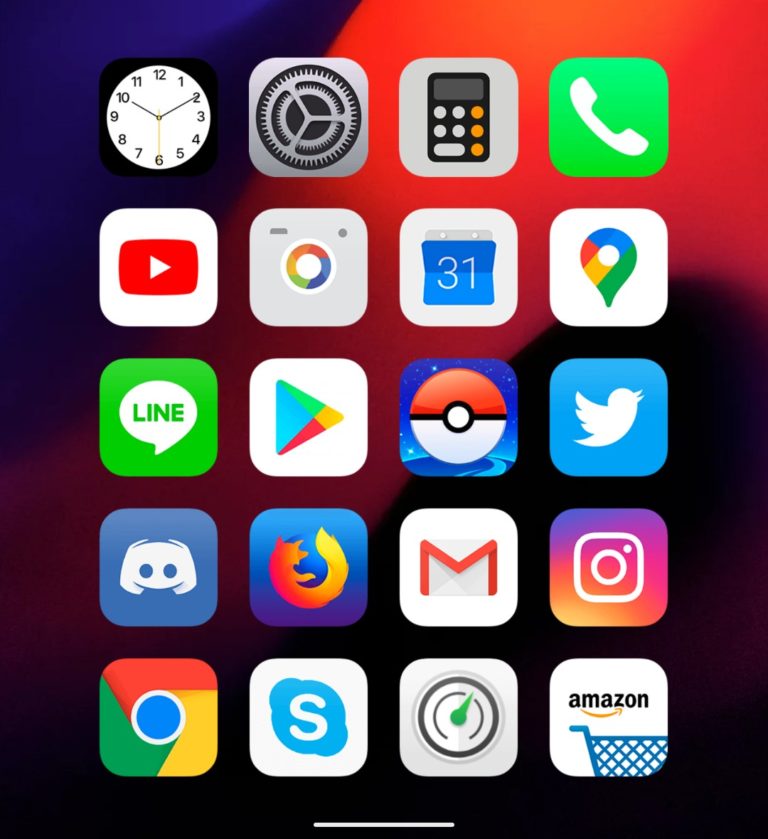Image resolution: width=768 pixels, height=839 pixels.
Task: Launch Instagram
Action: [x=608, y=567]
